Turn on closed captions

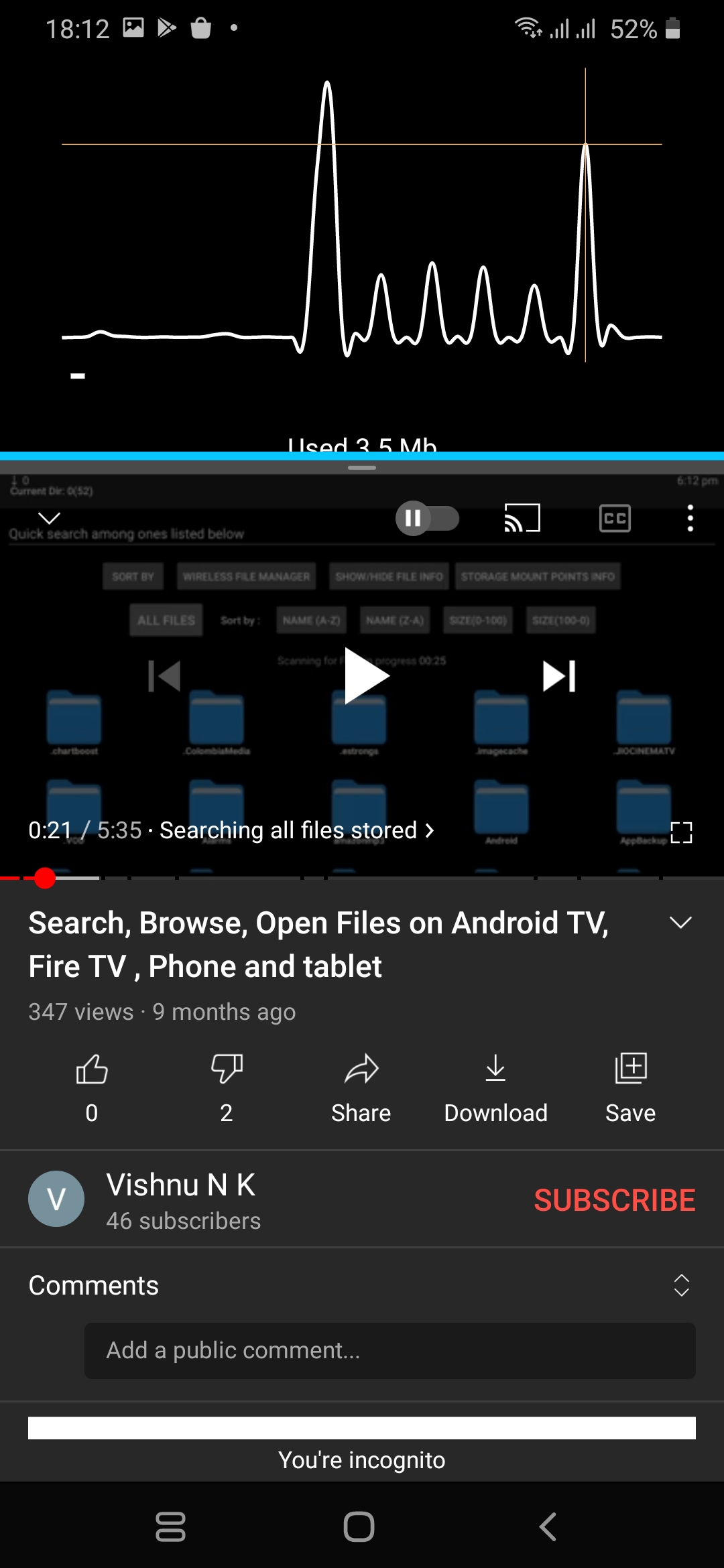(x=615, y=518)
